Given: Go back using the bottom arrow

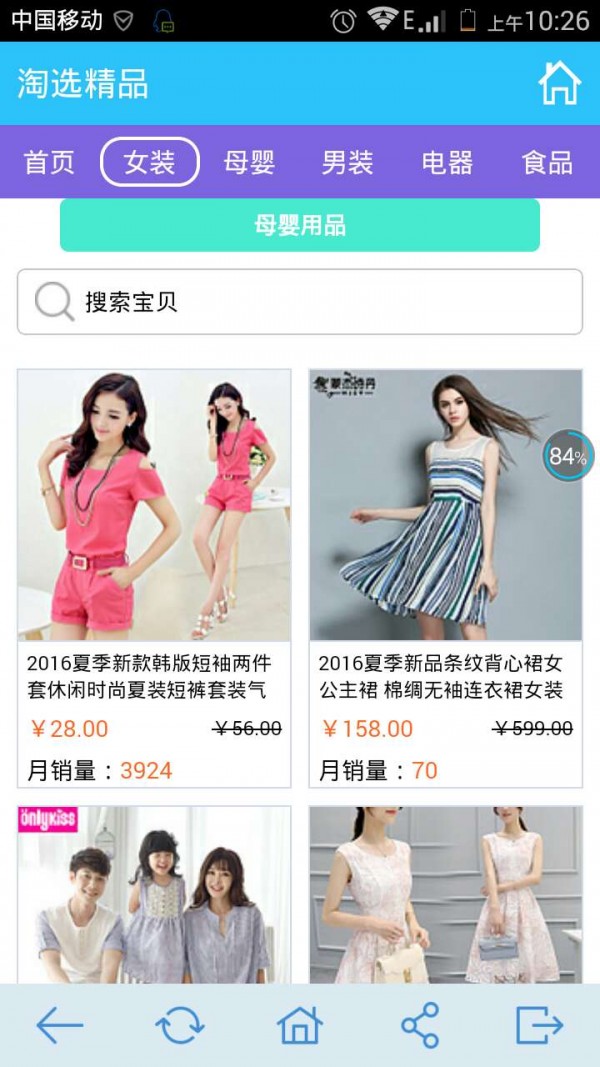Looking at the screenshot, I should click(60, 1025).
